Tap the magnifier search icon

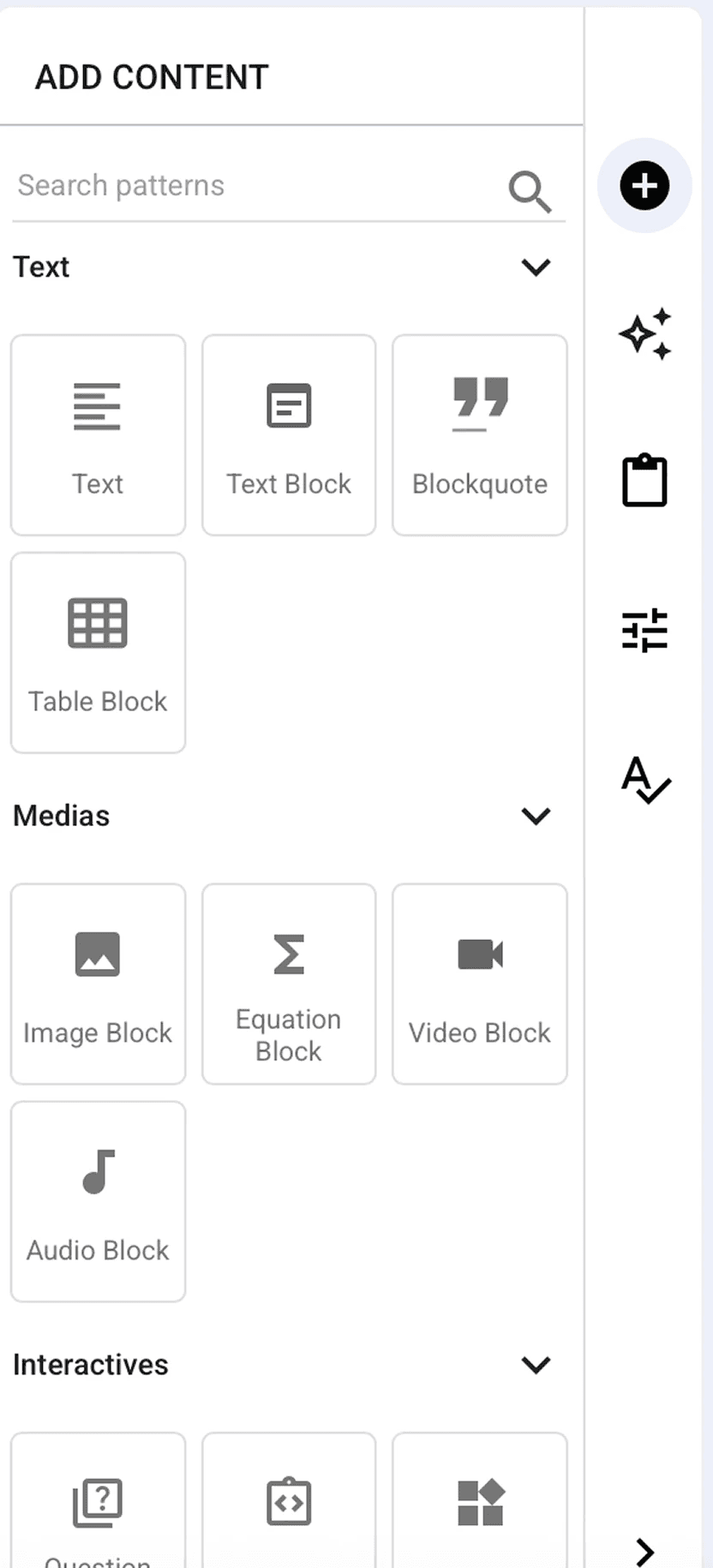tap(529, 190)
